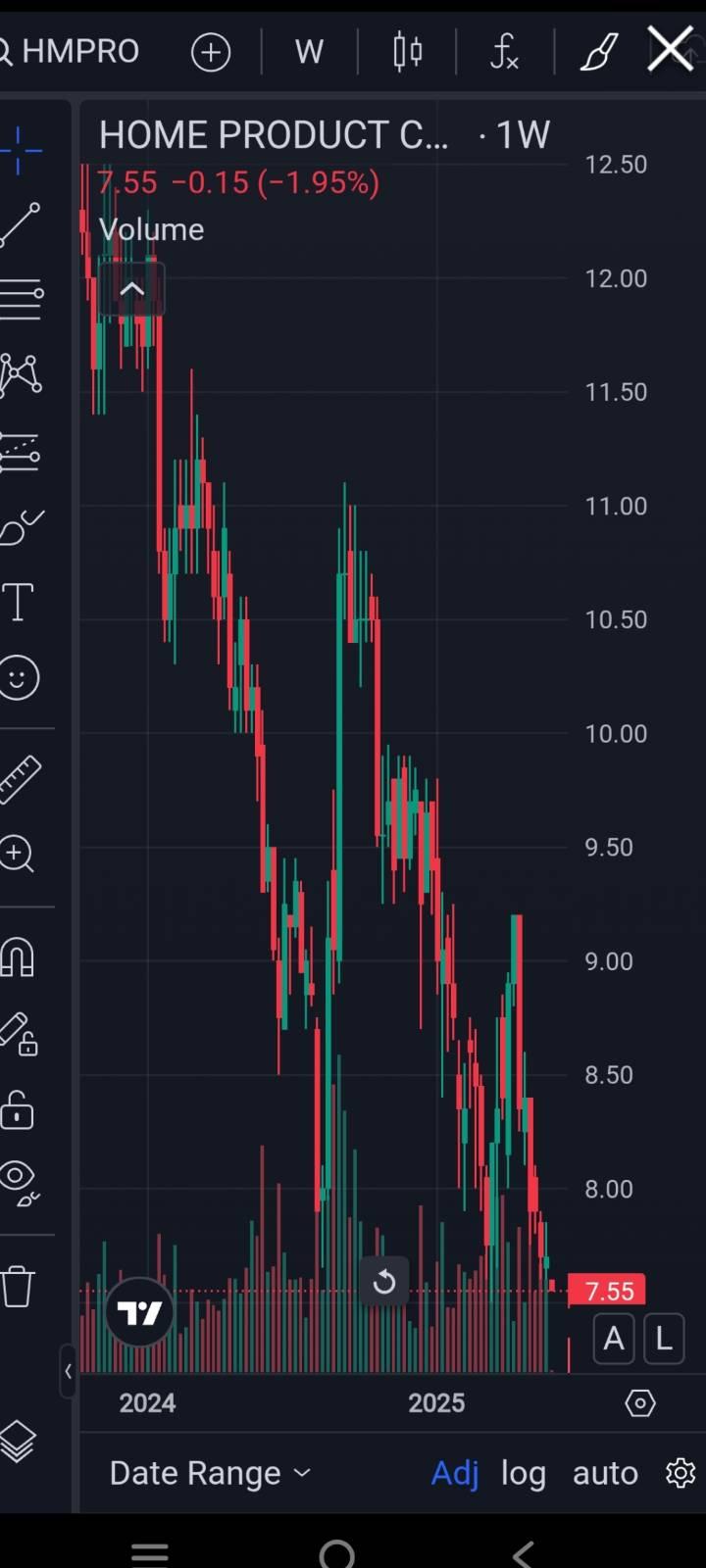Open the HMPRO symbol search
Screen dimensions: 706x1568
click(x=71, y=51)
